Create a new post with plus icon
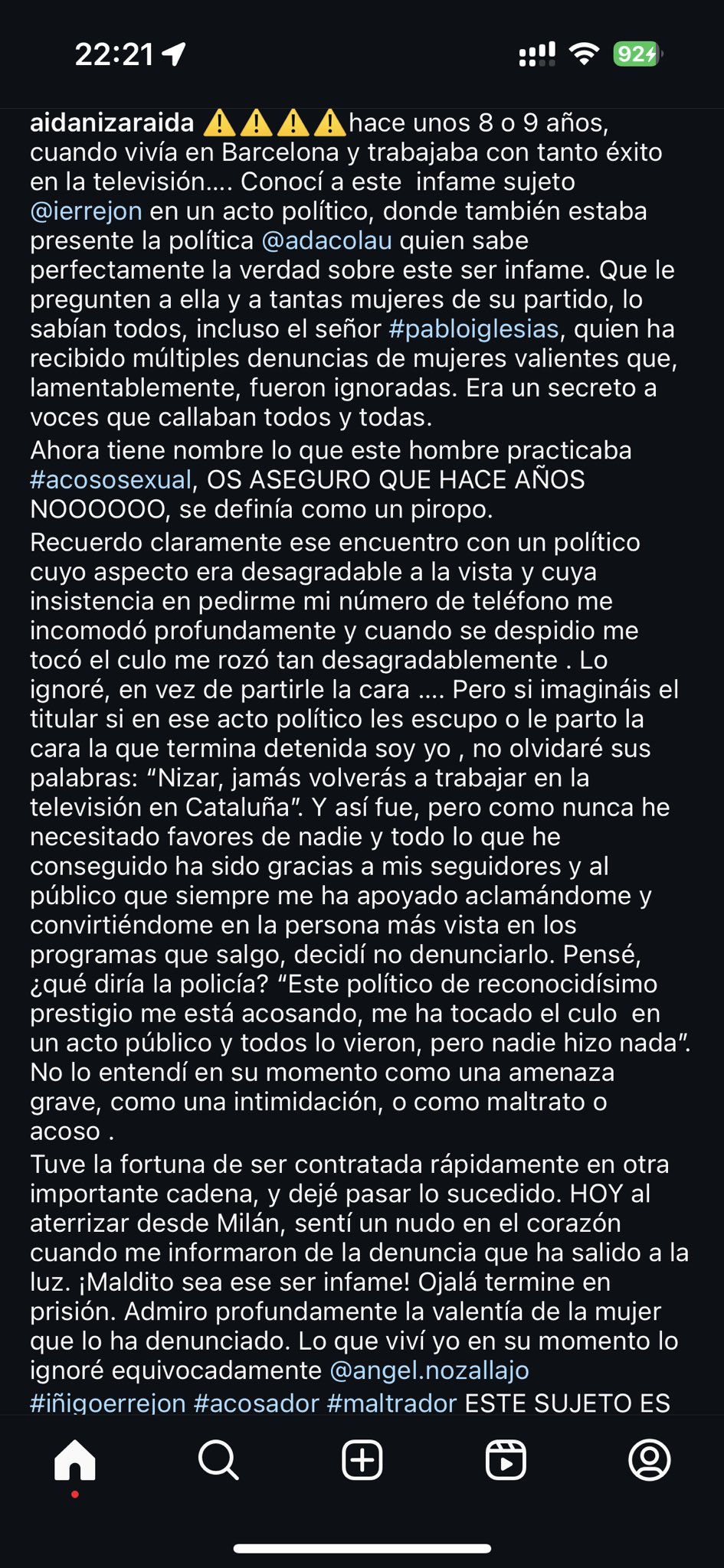The width and height of the screenshot is (724, 1568). point(362,1460)
